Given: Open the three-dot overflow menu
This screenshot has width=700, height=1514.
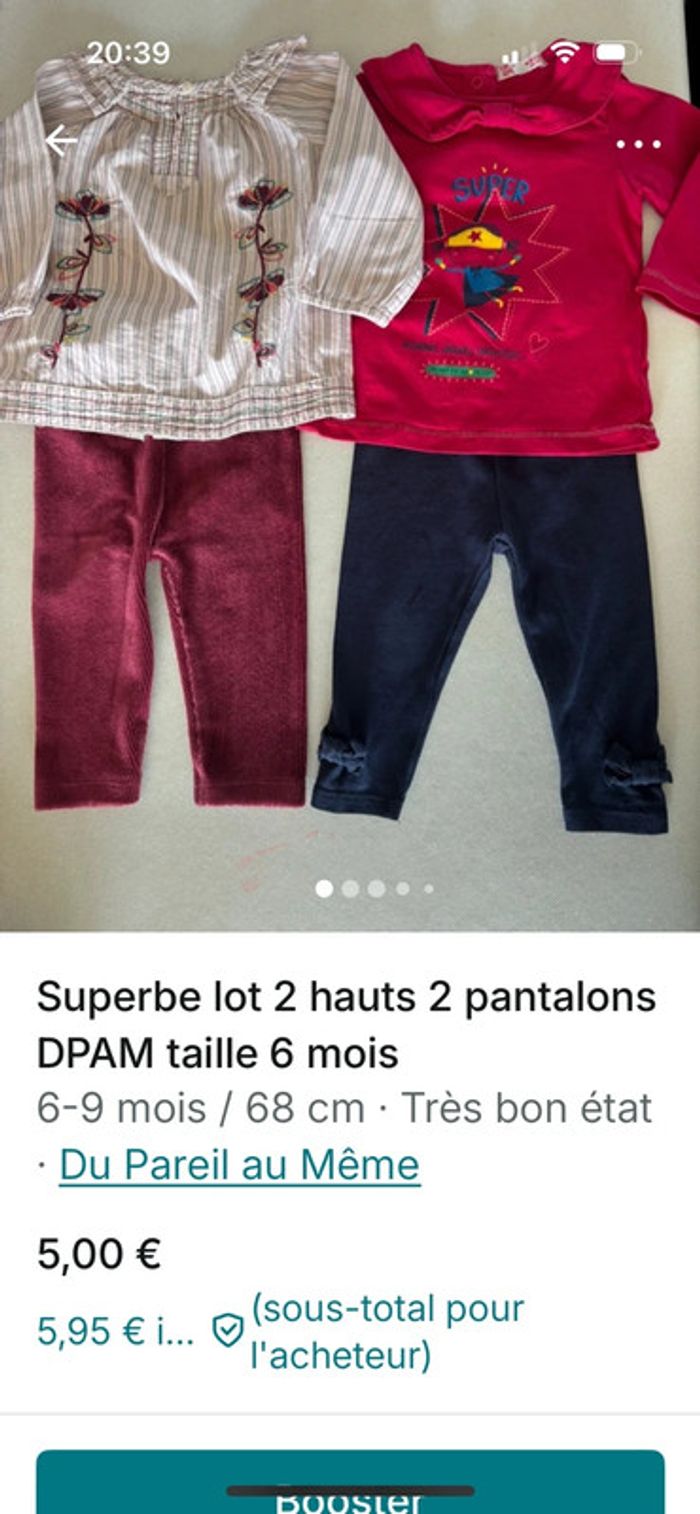Looking at the screenshot, I should click(x=638, y=144).
